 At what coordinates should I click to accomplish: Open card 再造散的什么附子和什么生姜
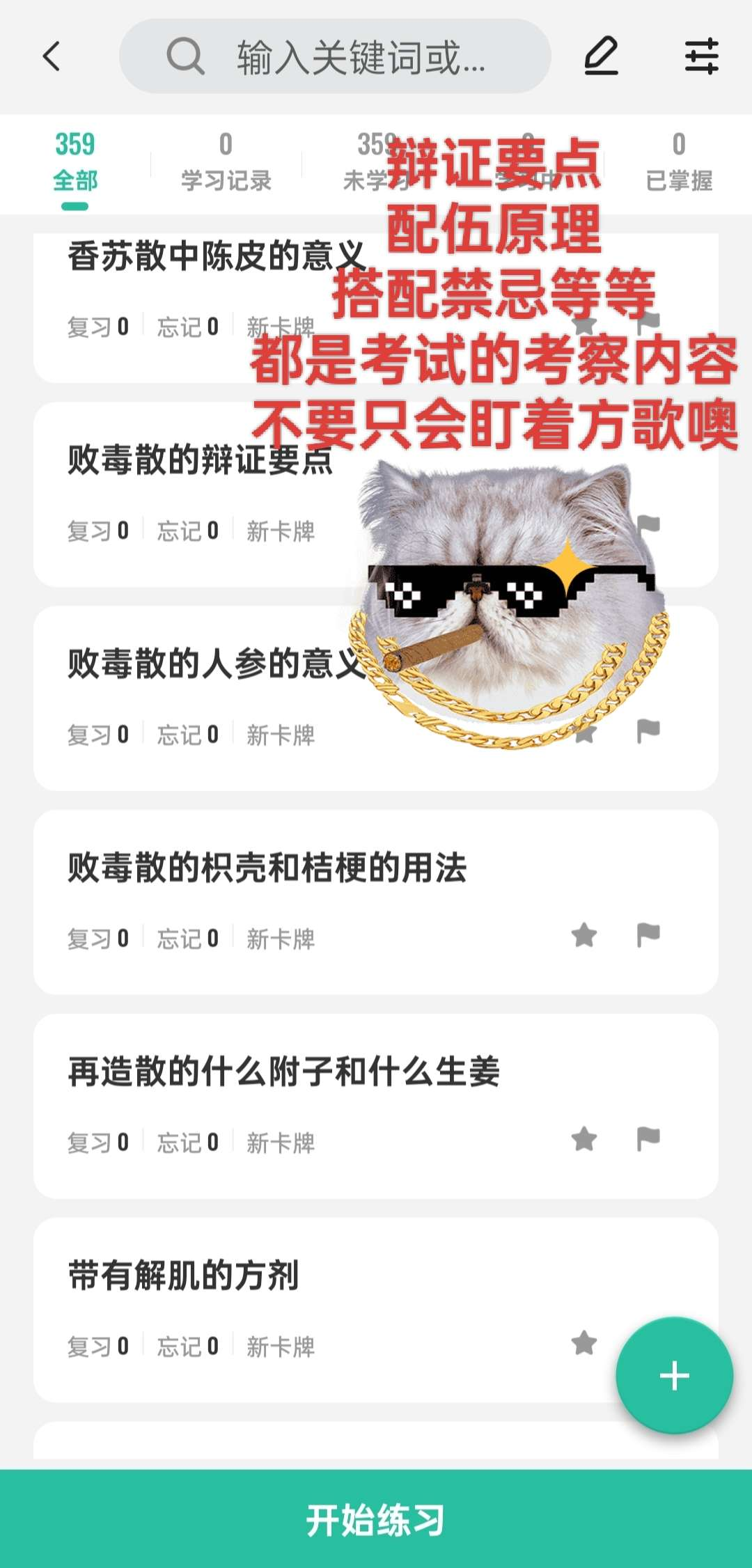coord(283,1072)
